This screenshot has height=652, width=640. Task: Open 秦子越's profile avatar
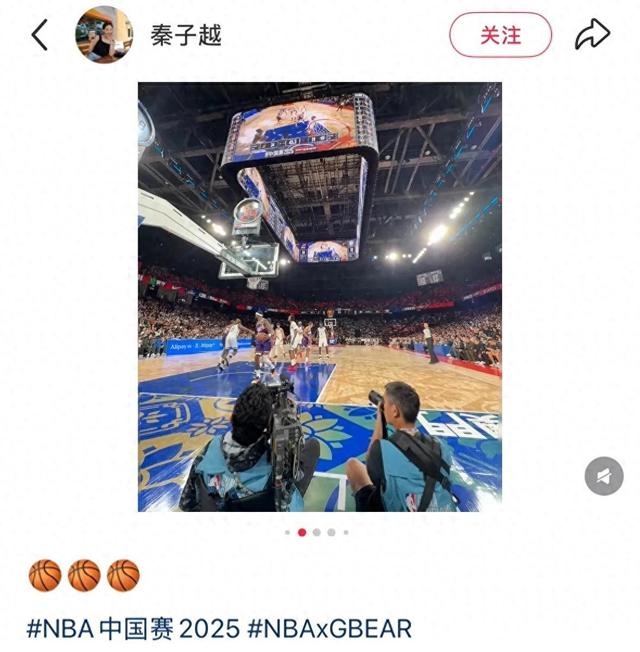104,35
